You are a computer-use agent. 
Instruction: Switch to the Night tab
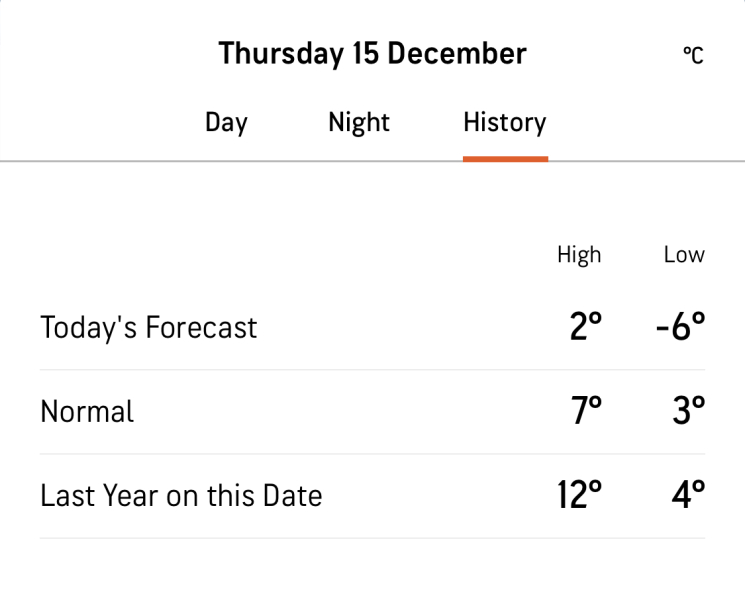[x=359, y=123]
